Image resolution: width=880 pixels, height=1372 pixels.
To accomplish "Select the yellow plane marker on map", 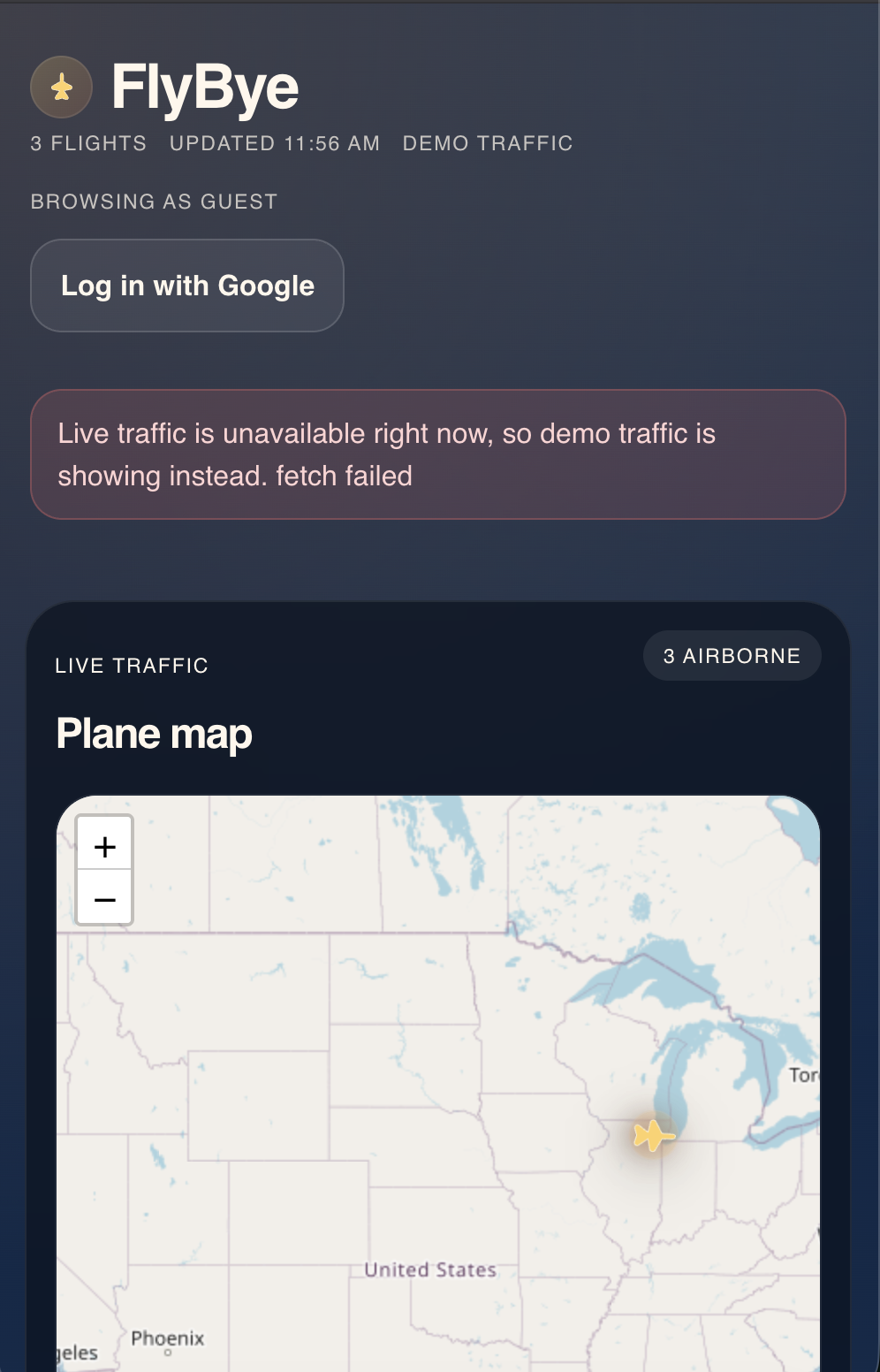I will point(653,1135).
